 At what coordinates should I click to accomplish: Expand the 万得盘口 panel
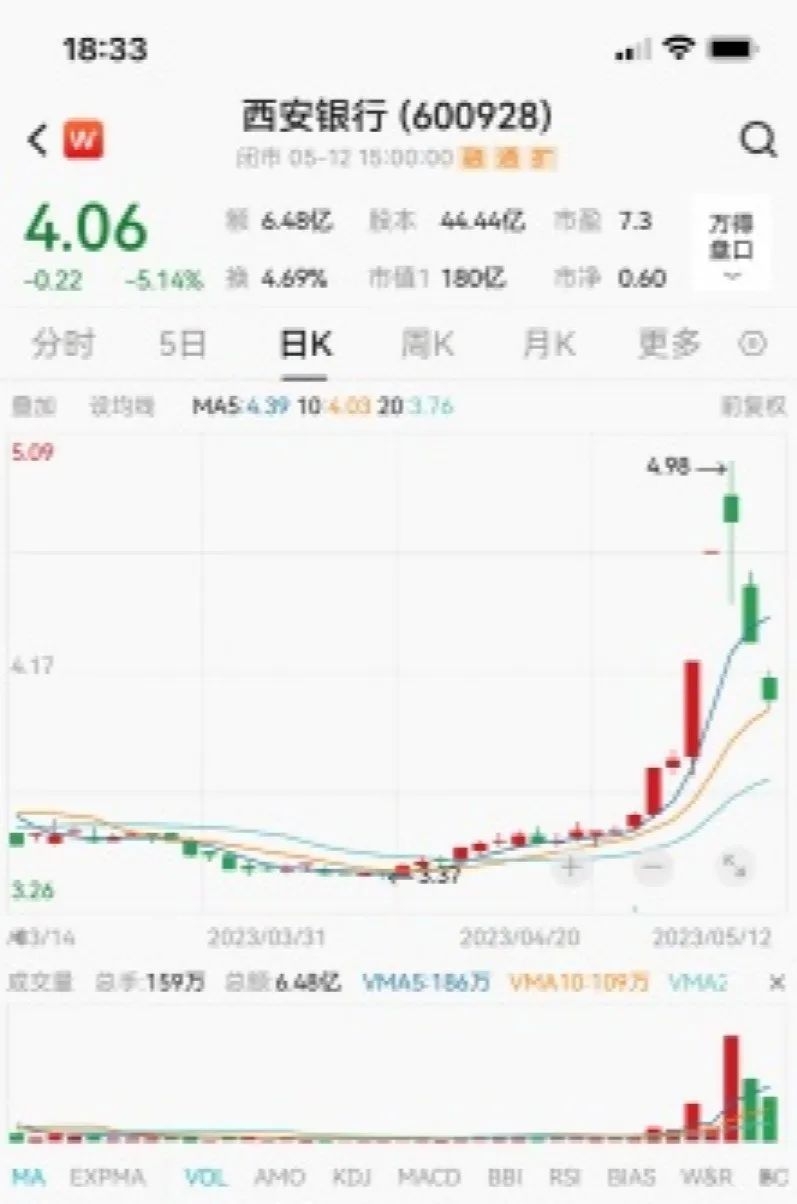pyautogui.click(x=732, y=250)
